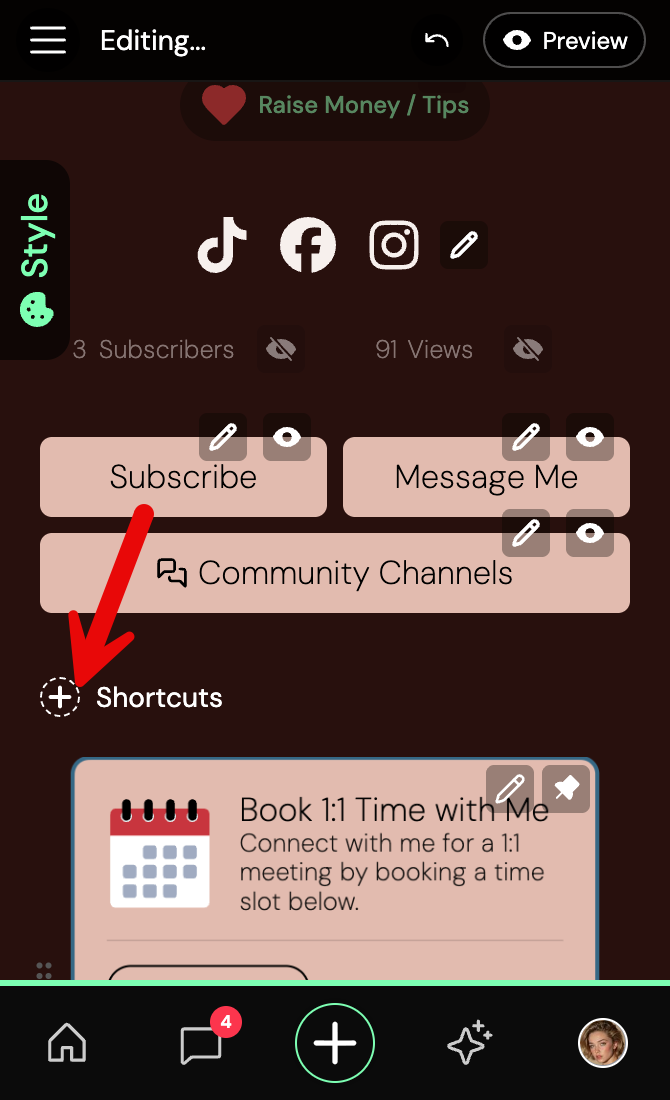
Task: Edit the Book 1:1 Time card
Action: point(510,789)
